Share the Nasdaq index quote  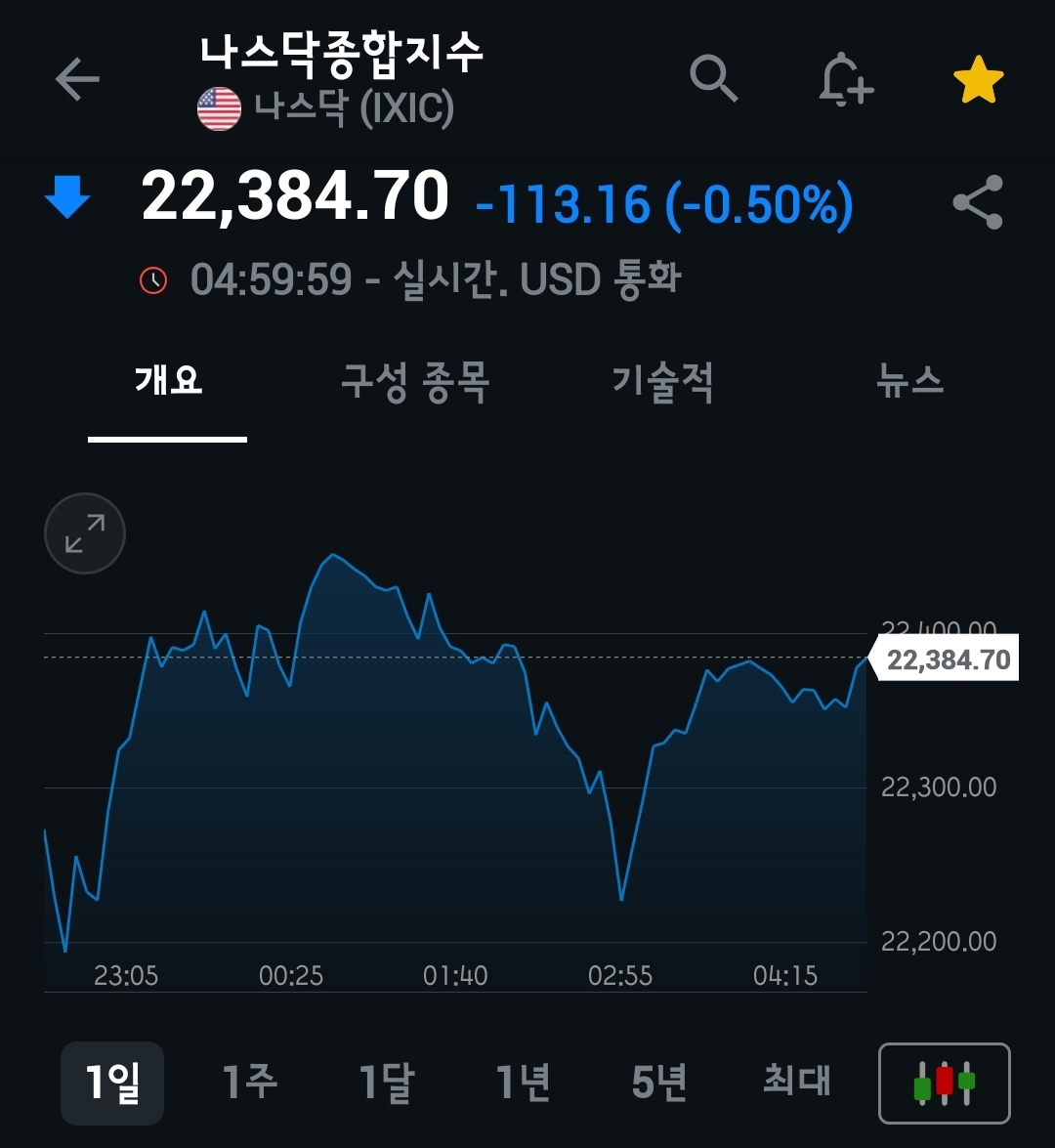[x=978, y=202]
